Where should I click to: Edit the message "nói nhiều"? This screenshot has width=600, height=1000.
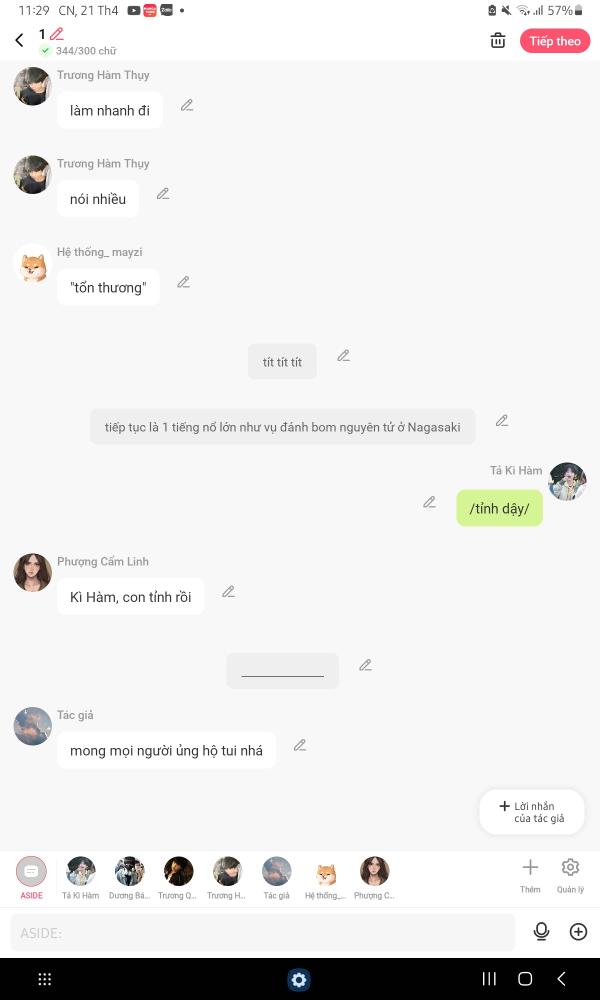pyautogui.click(x=163, y=194)
